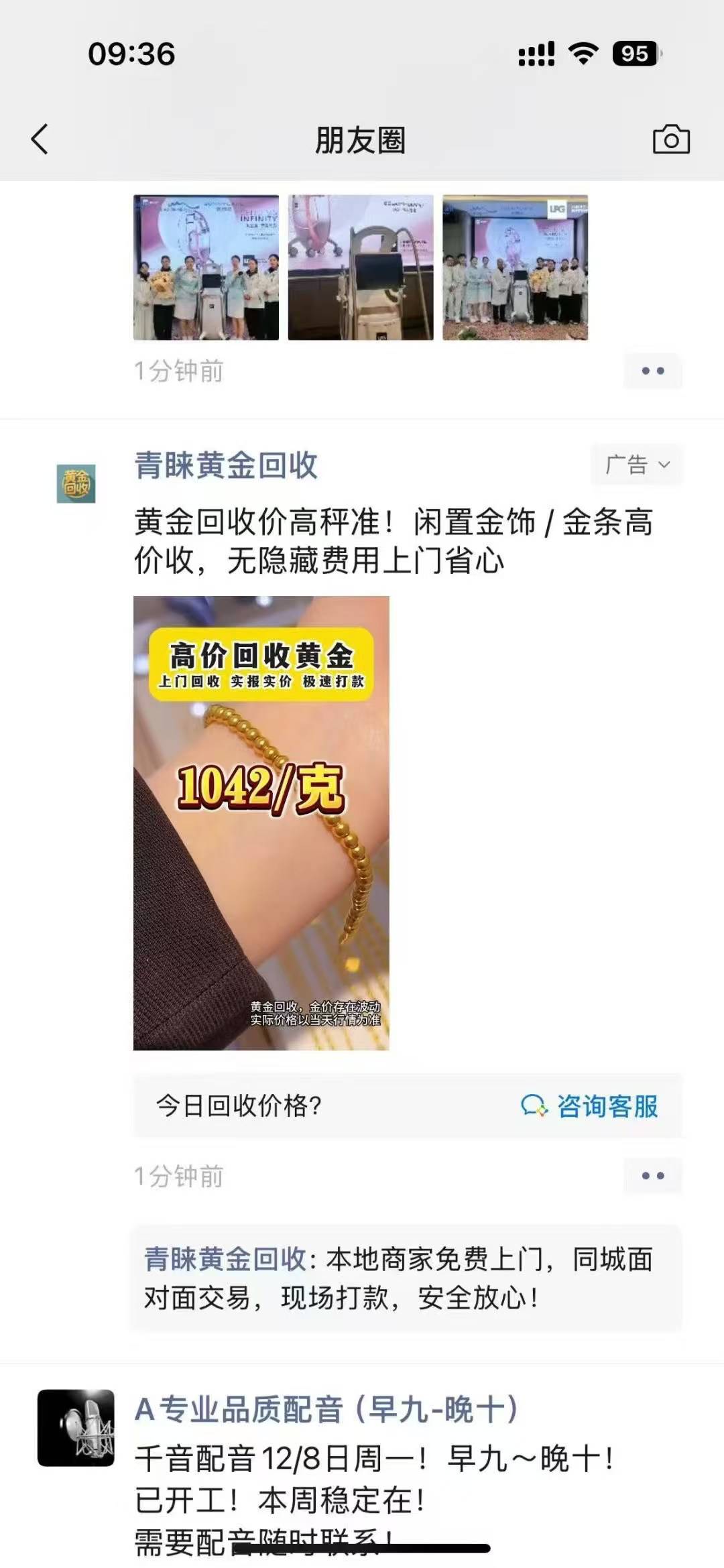
Task: Tap the microphone avatar of A专业品质配音
Action: tap(76, 1427)
